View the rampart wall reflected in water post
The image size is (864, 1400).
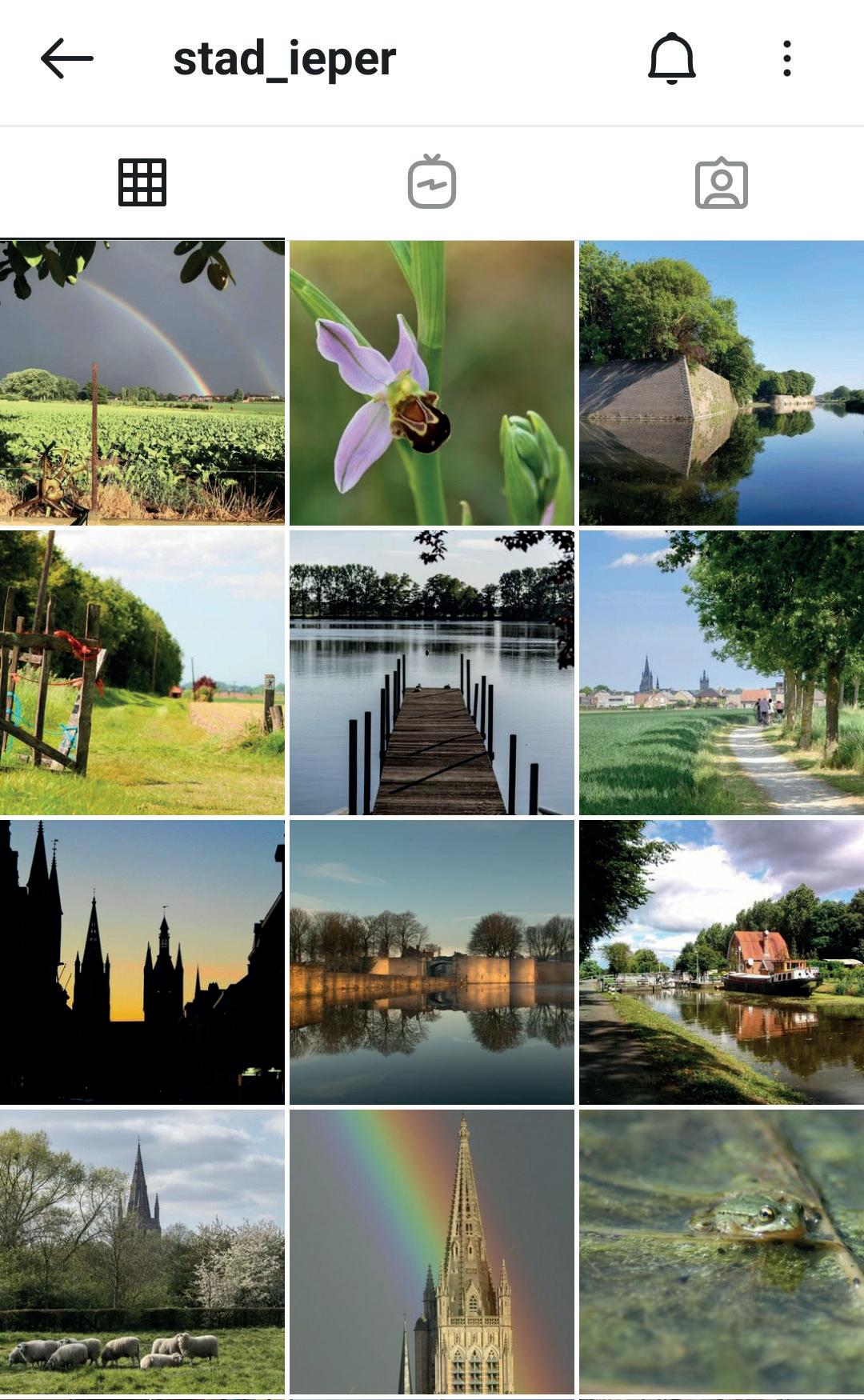tap(722, 382)
